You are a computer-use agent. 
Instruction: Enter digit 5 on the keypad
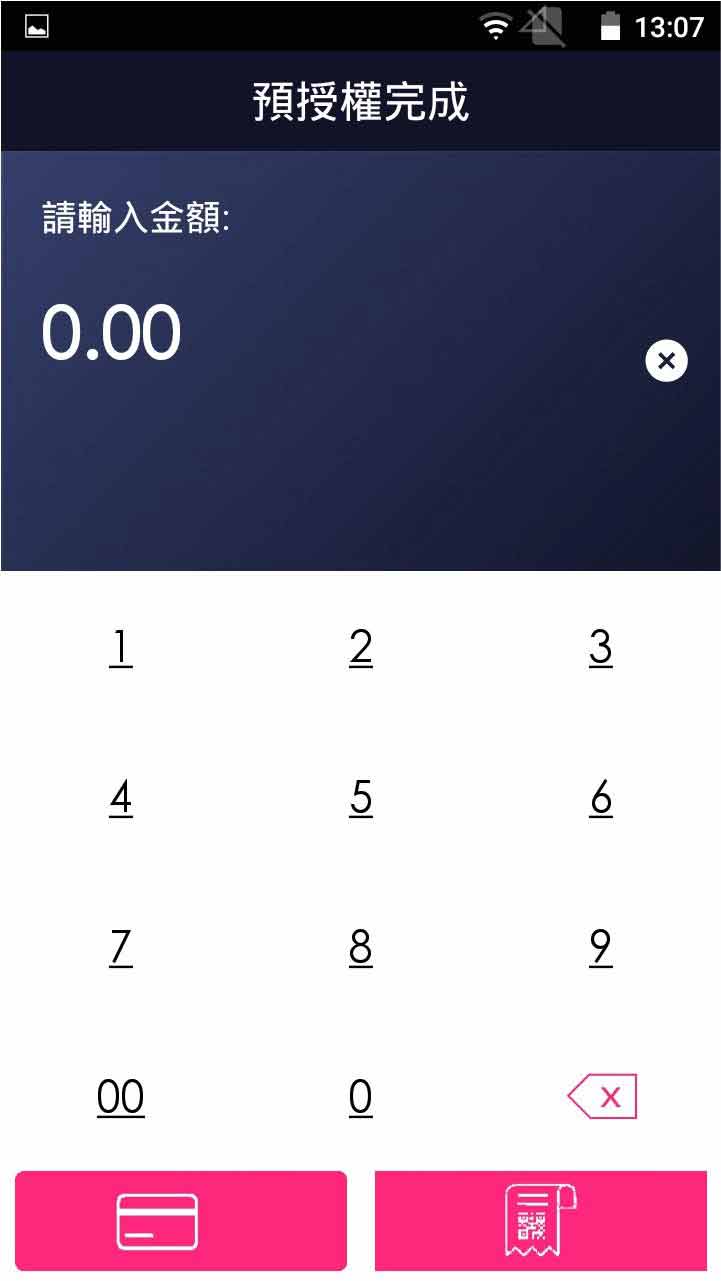pyautogui.click(x=361, y=798)
